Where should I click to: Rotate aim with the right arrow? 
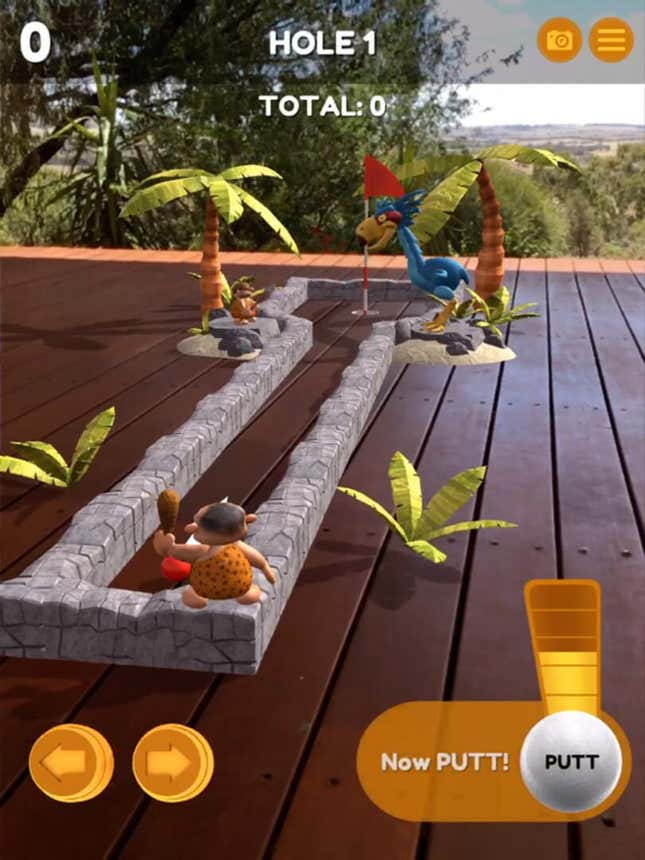(x=172, y=764)
